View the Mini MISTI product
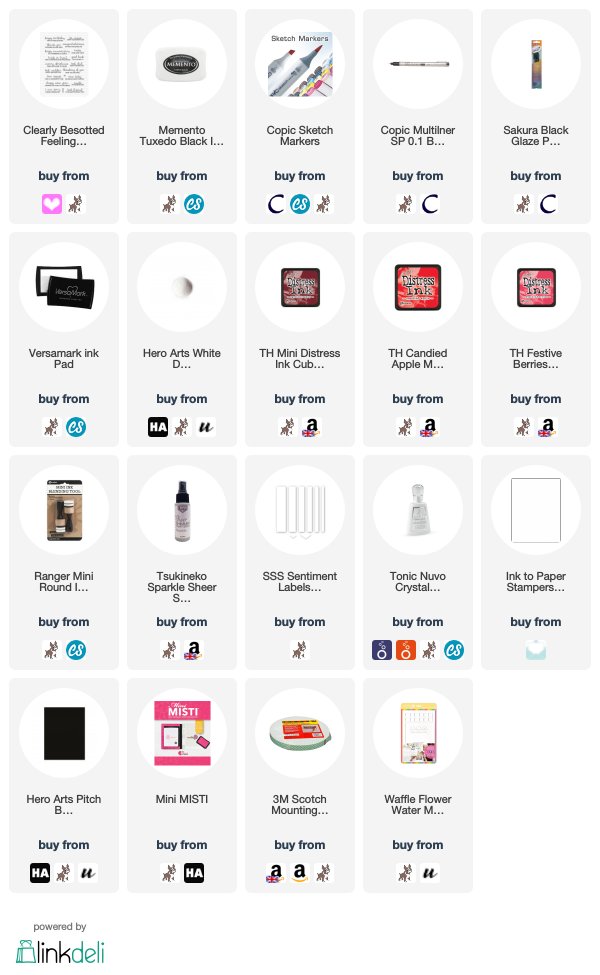Screen dimensions: 600x975 point(182,734)
